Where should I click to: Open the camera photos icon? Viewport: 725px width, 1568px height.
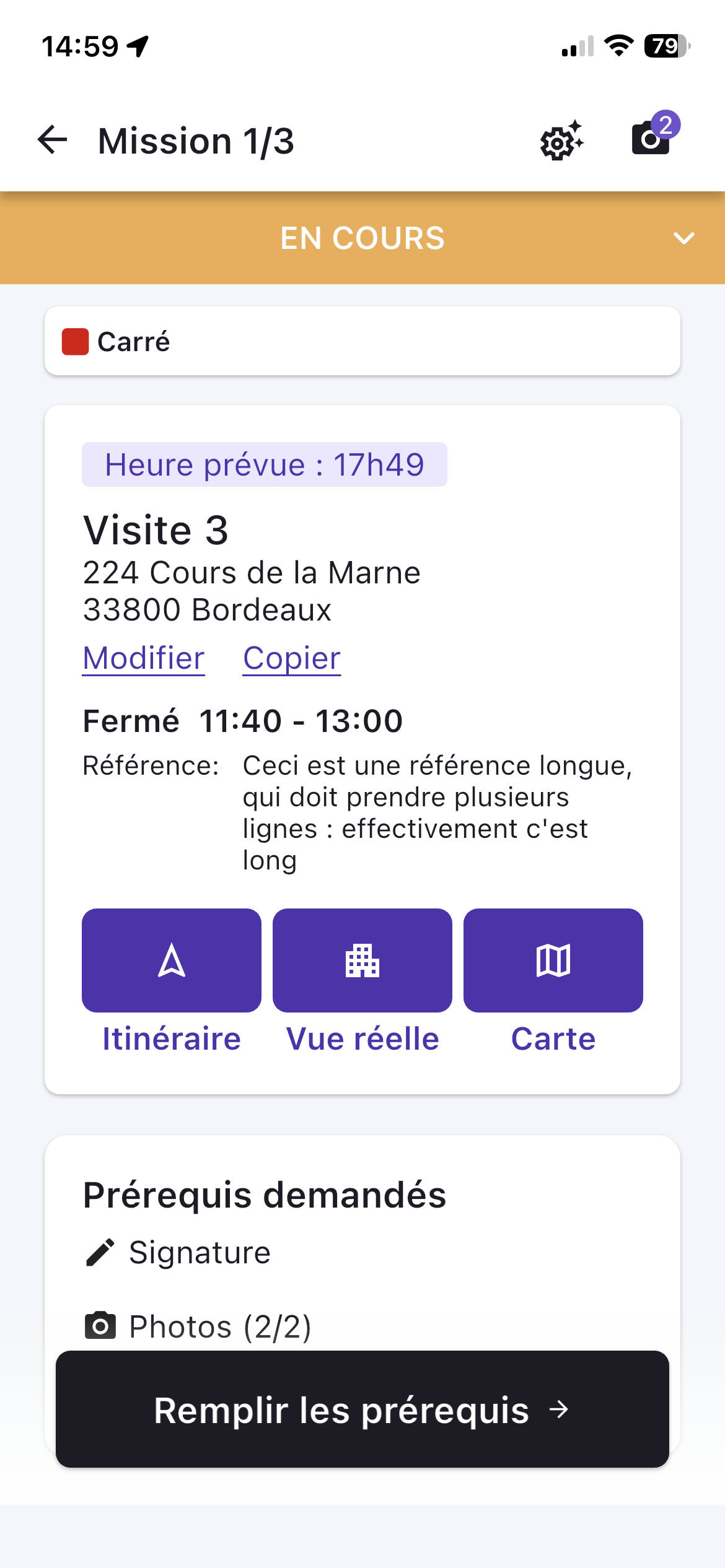(x=652, y=137)
